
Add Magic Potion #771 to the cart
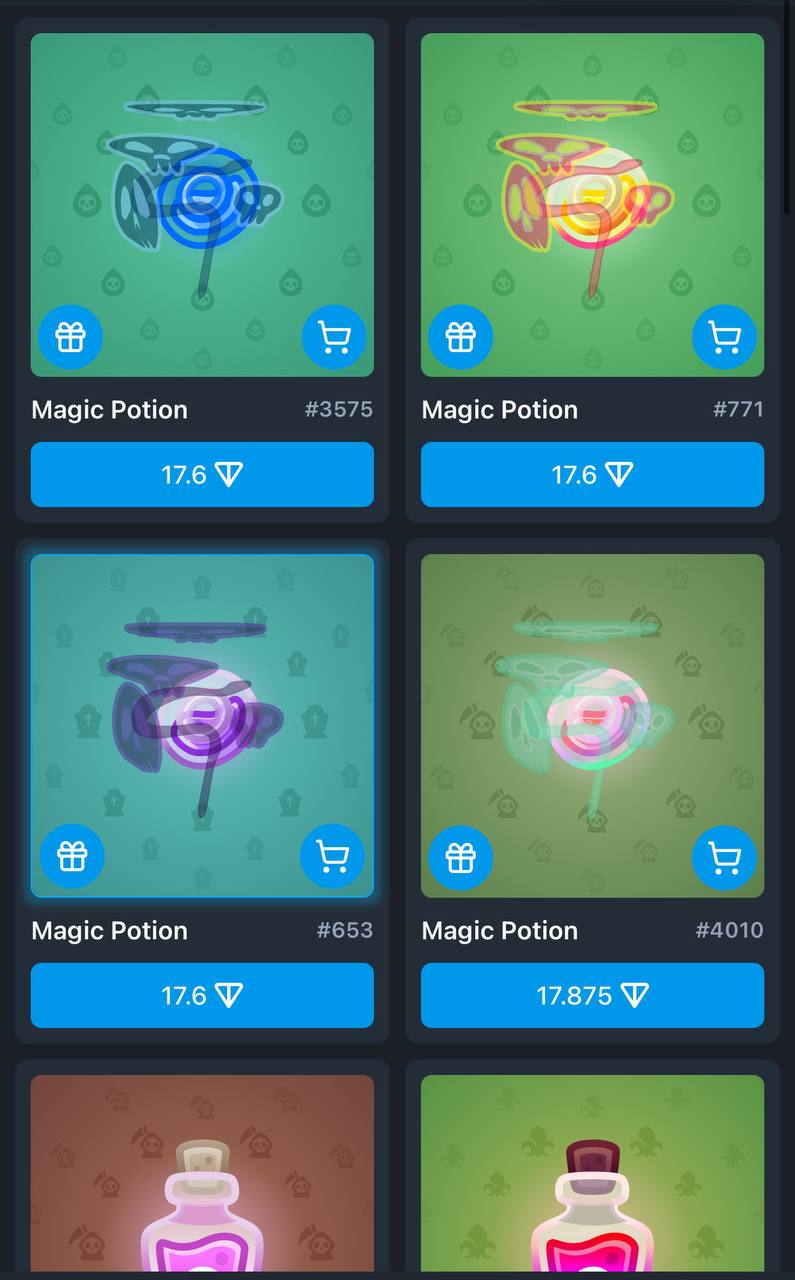pyautogui.click(x=724, y=337)
